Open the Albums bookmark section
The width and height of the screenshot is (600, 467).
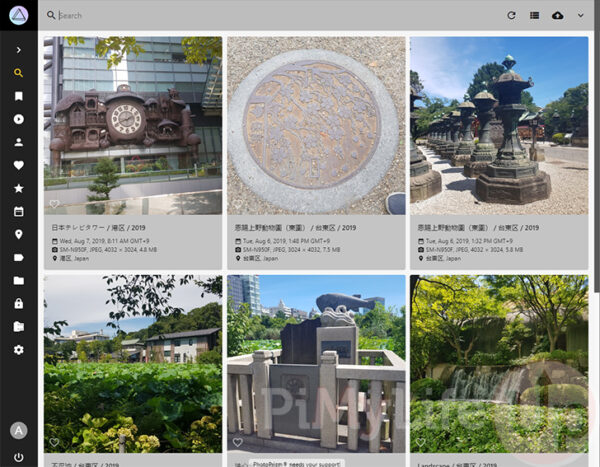pyautogui.click(x=18, y=96)
